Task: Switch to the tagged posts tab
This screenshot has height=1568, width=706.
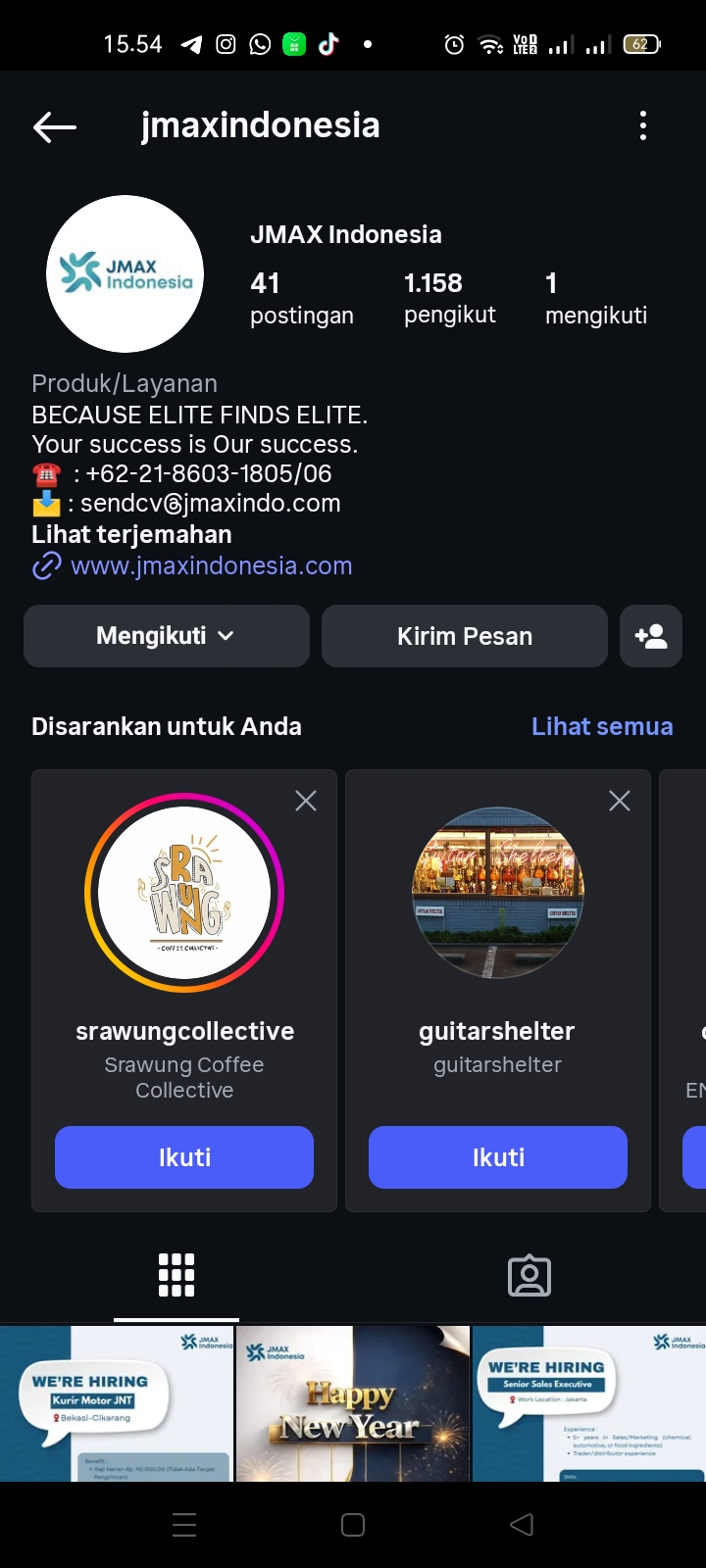Action: pos(529,1275)
